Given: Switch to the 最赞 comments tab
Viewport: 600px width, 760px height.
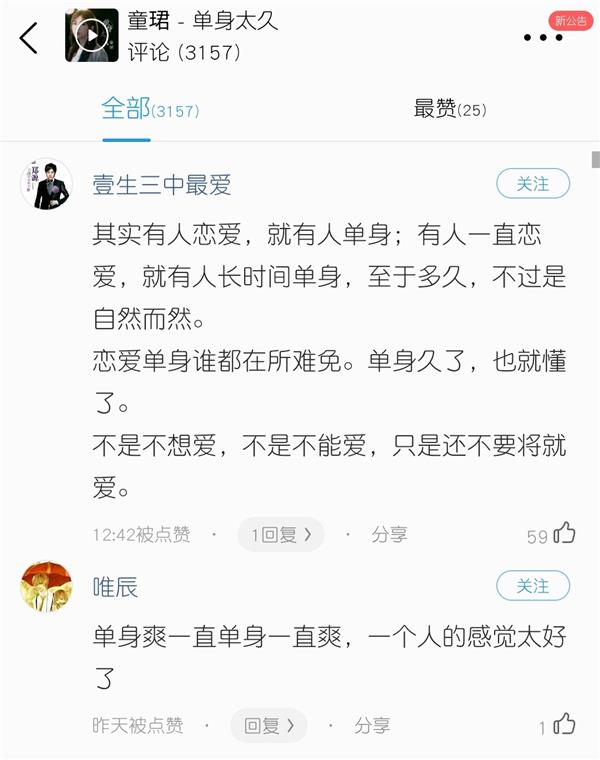Looking at the screenshot, I should [449, 109].
